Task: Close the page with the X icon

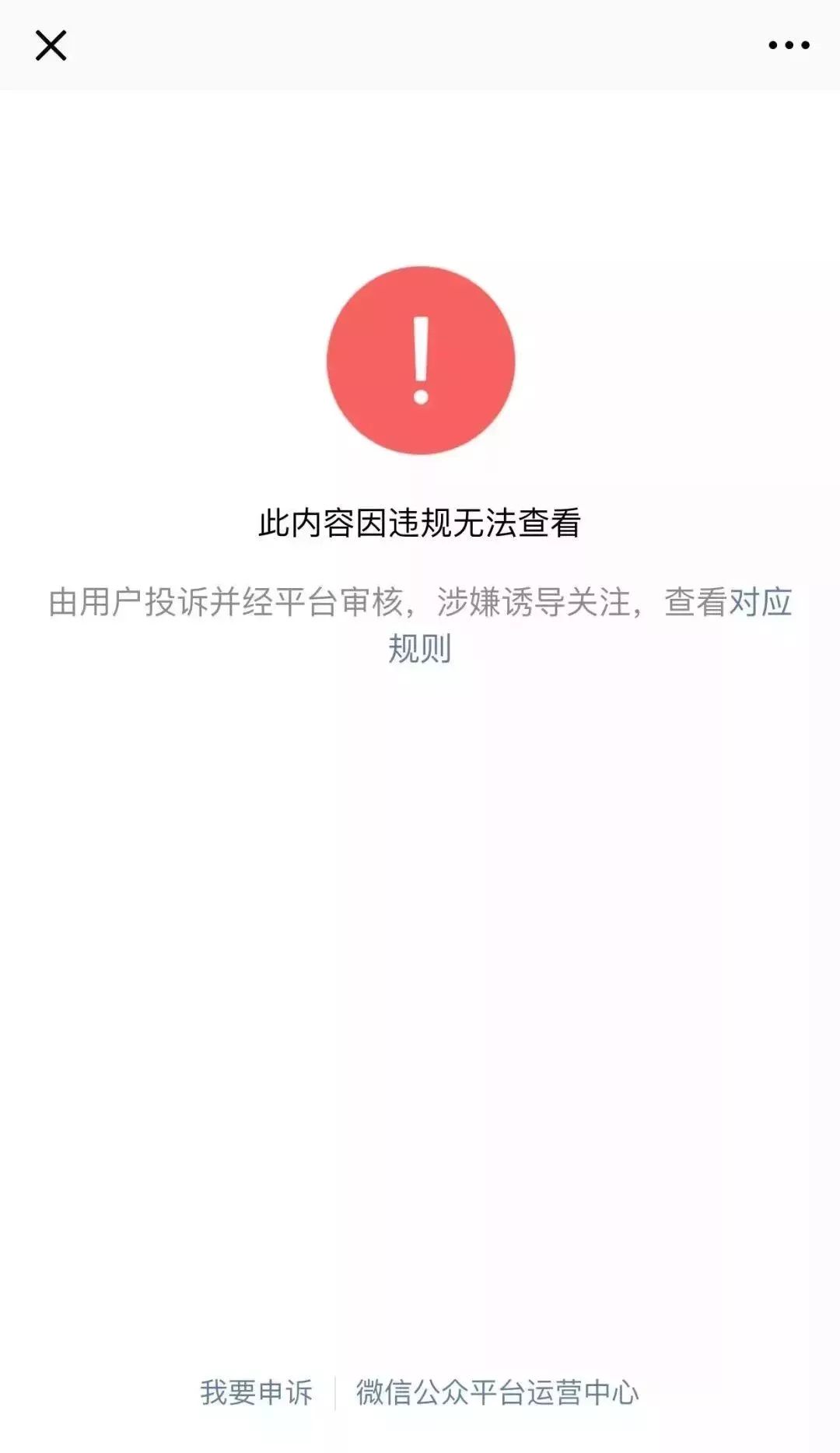Action: [x=51, y=45]
